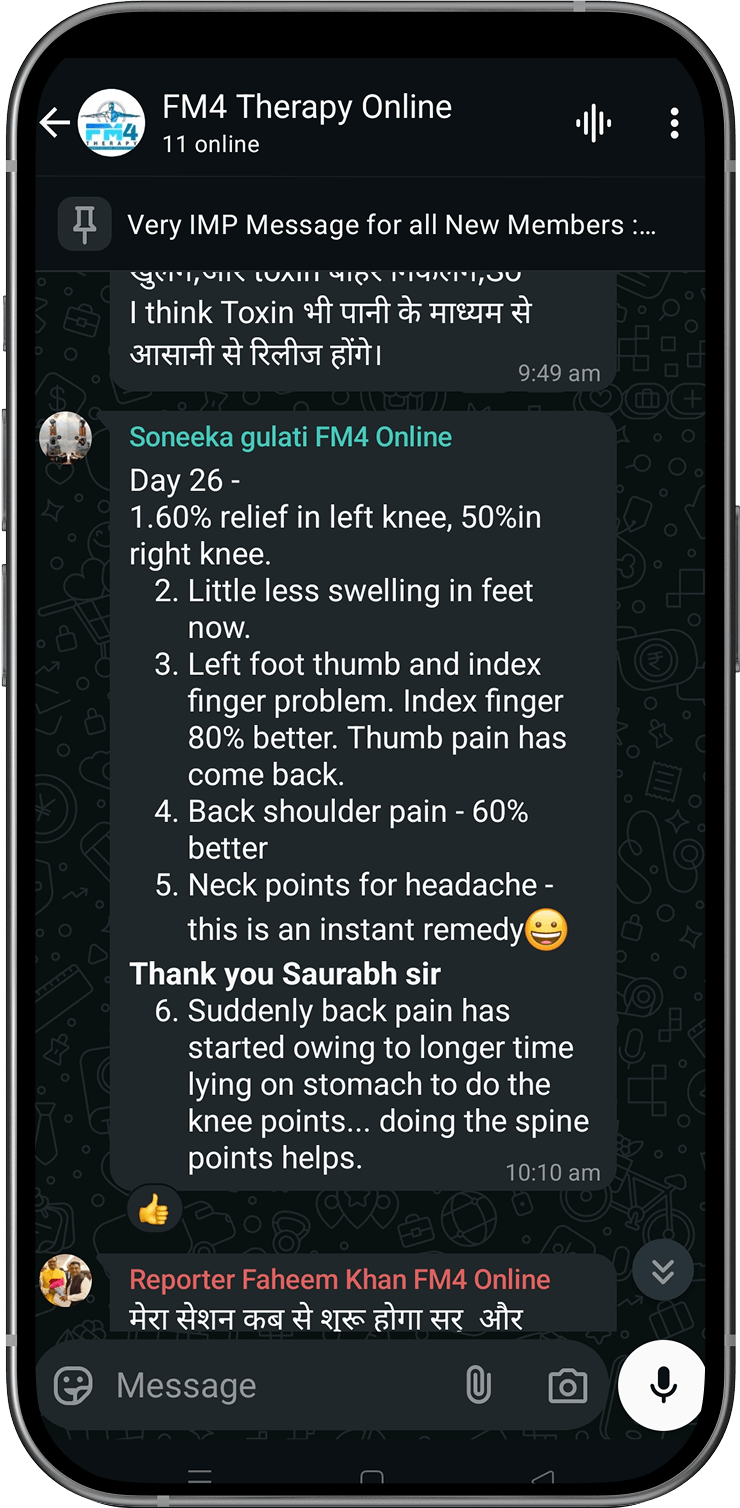View Reporter Faheem Khan's profile picture

[x=65, y=1280]
